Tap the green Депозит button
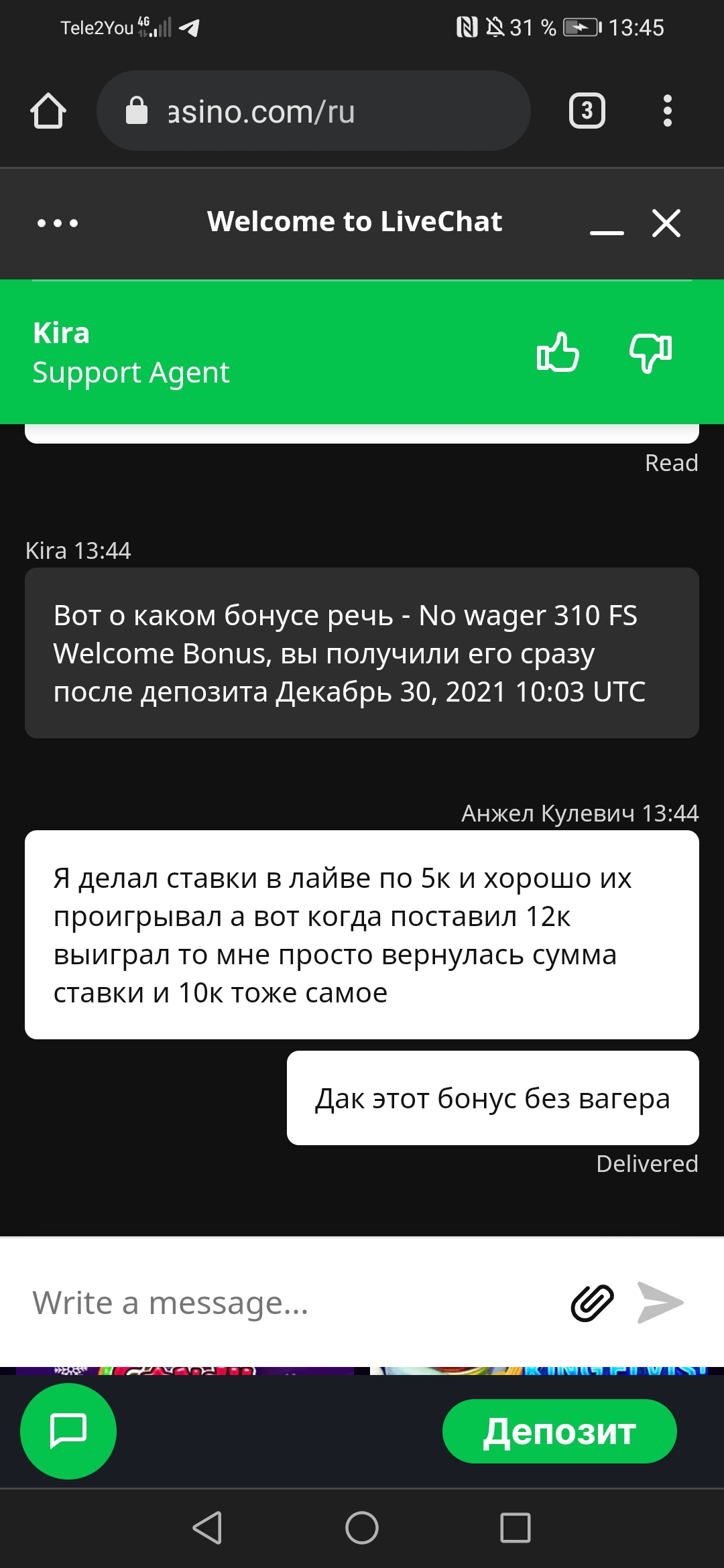724x1568 pixels. tap(560, 1431)
